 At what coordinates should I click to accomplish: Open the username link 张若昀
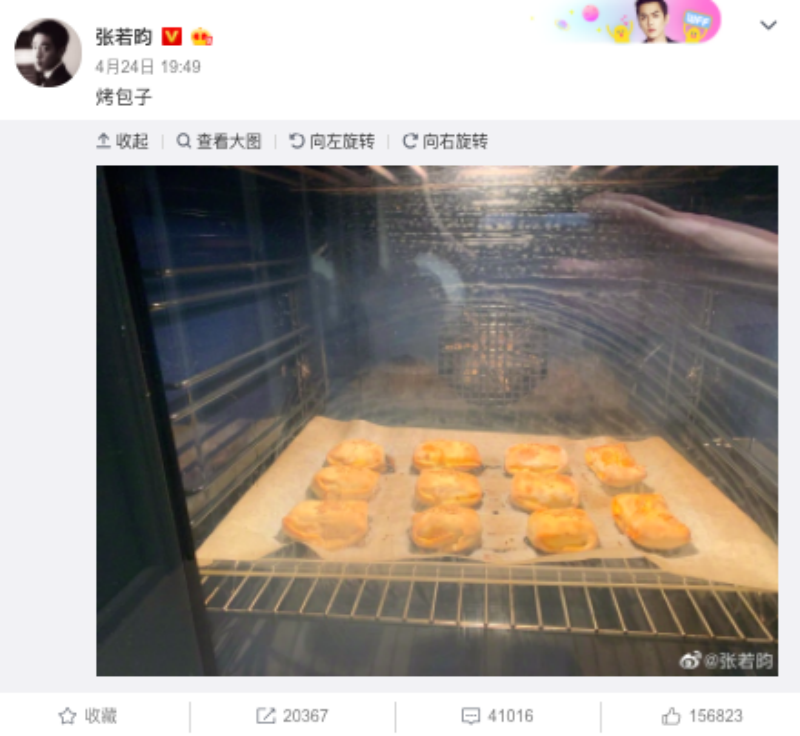tap(124, 37)
